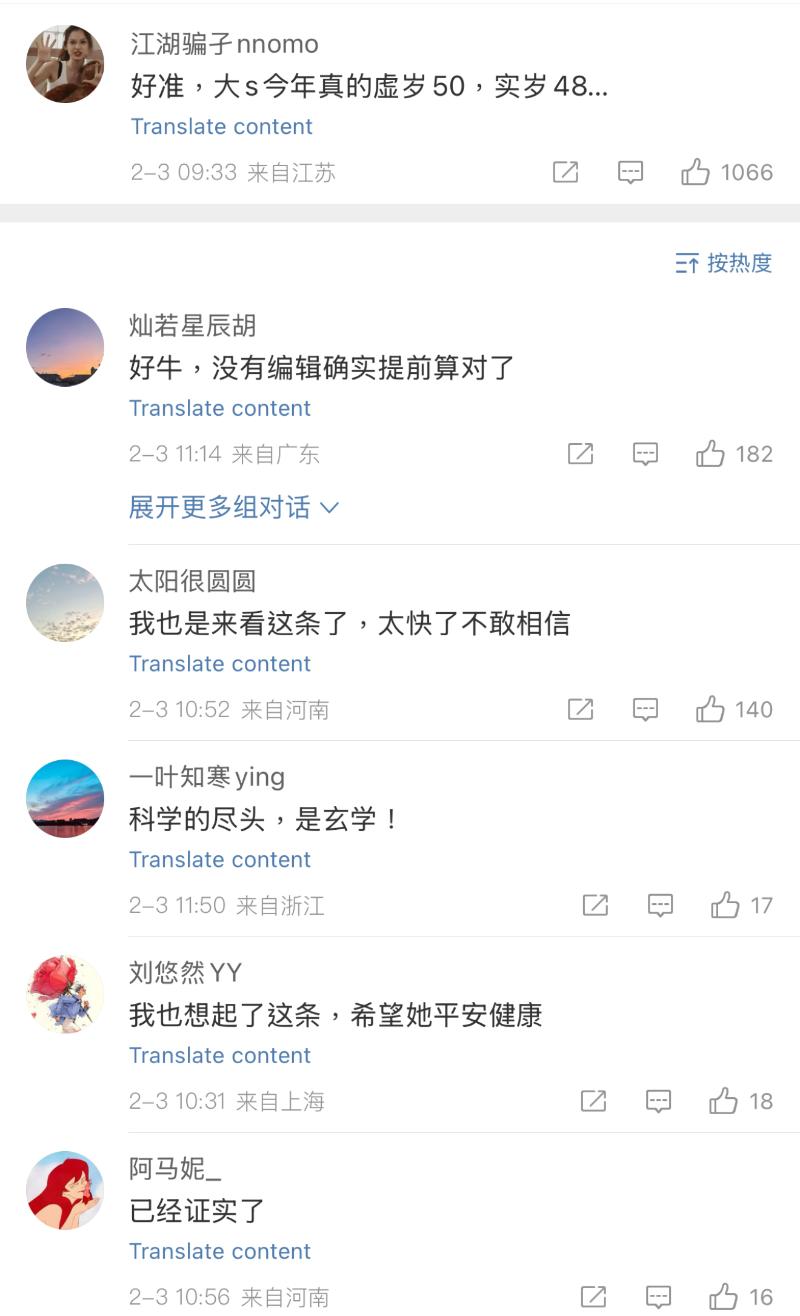Open 刘悠然YY's profile avatar

click(65, 995)
